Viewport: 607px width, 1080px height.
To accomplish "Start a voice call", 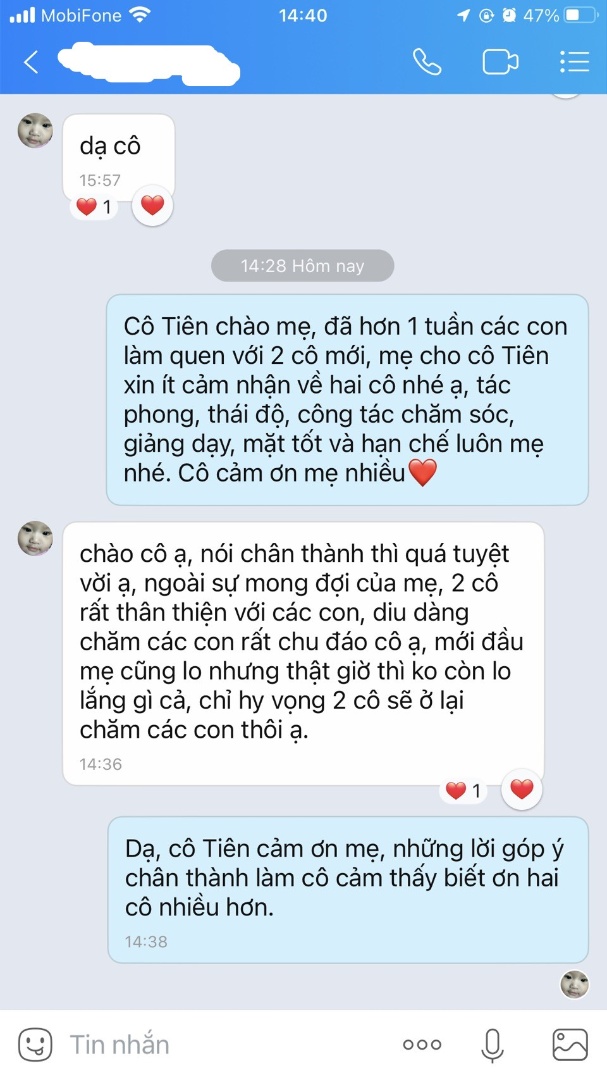I will (427, 62).
